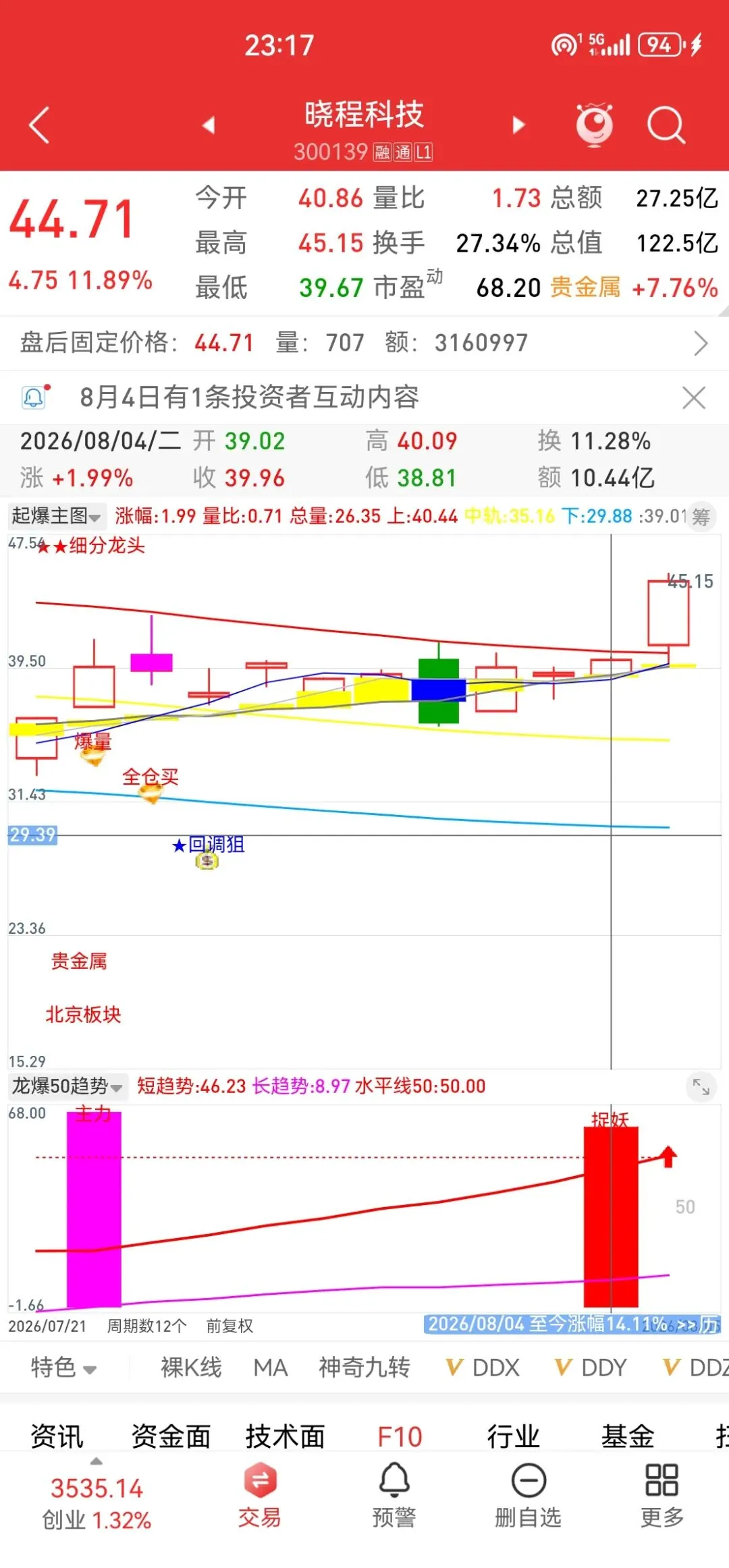Switch to the F10 tab
The height and width of the screenshot is (1568, 729).
click(x=400, y=1436)
